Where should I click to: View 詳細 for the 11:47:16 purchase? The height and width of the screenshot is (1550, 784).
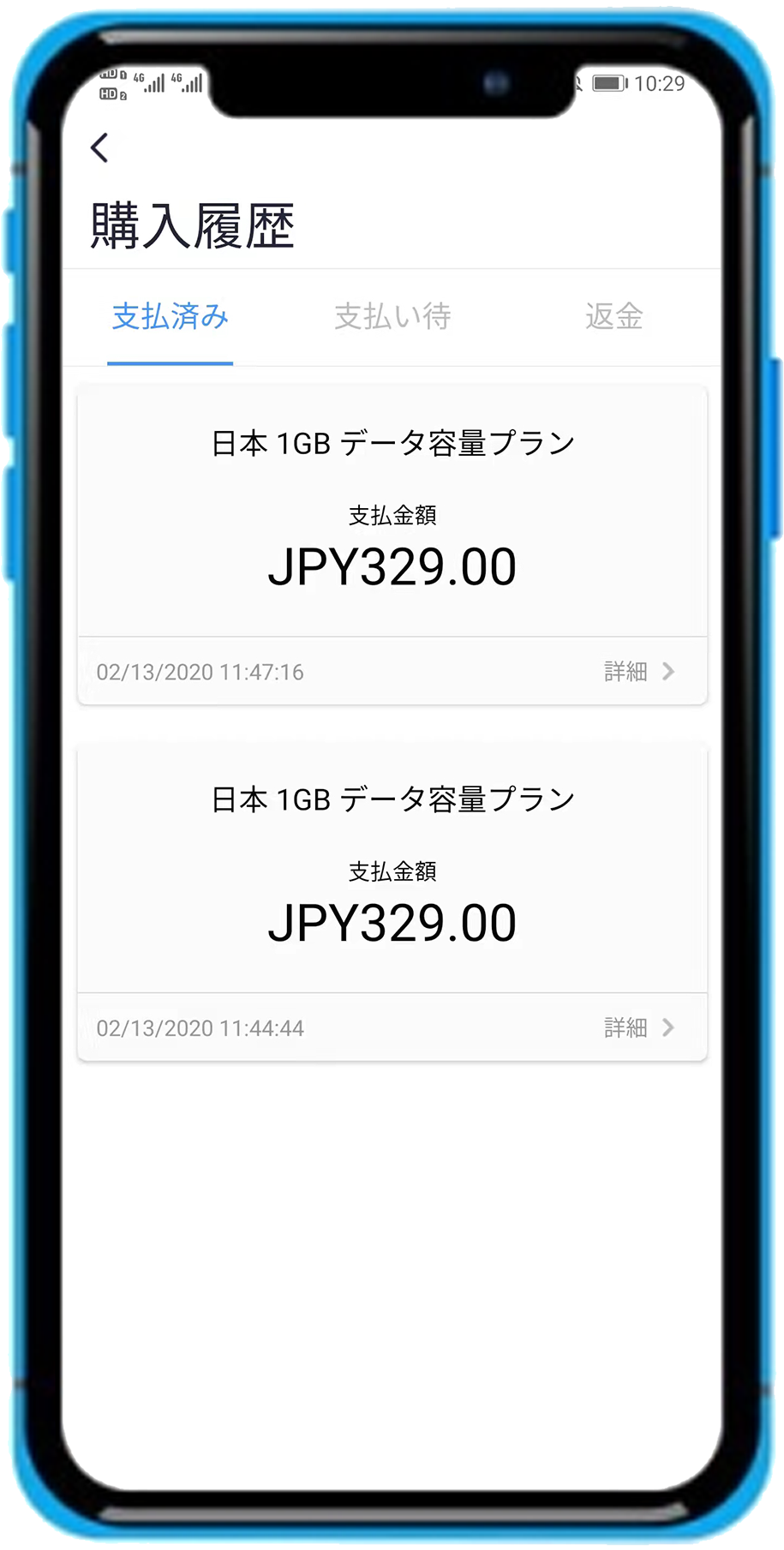[639, 672]
